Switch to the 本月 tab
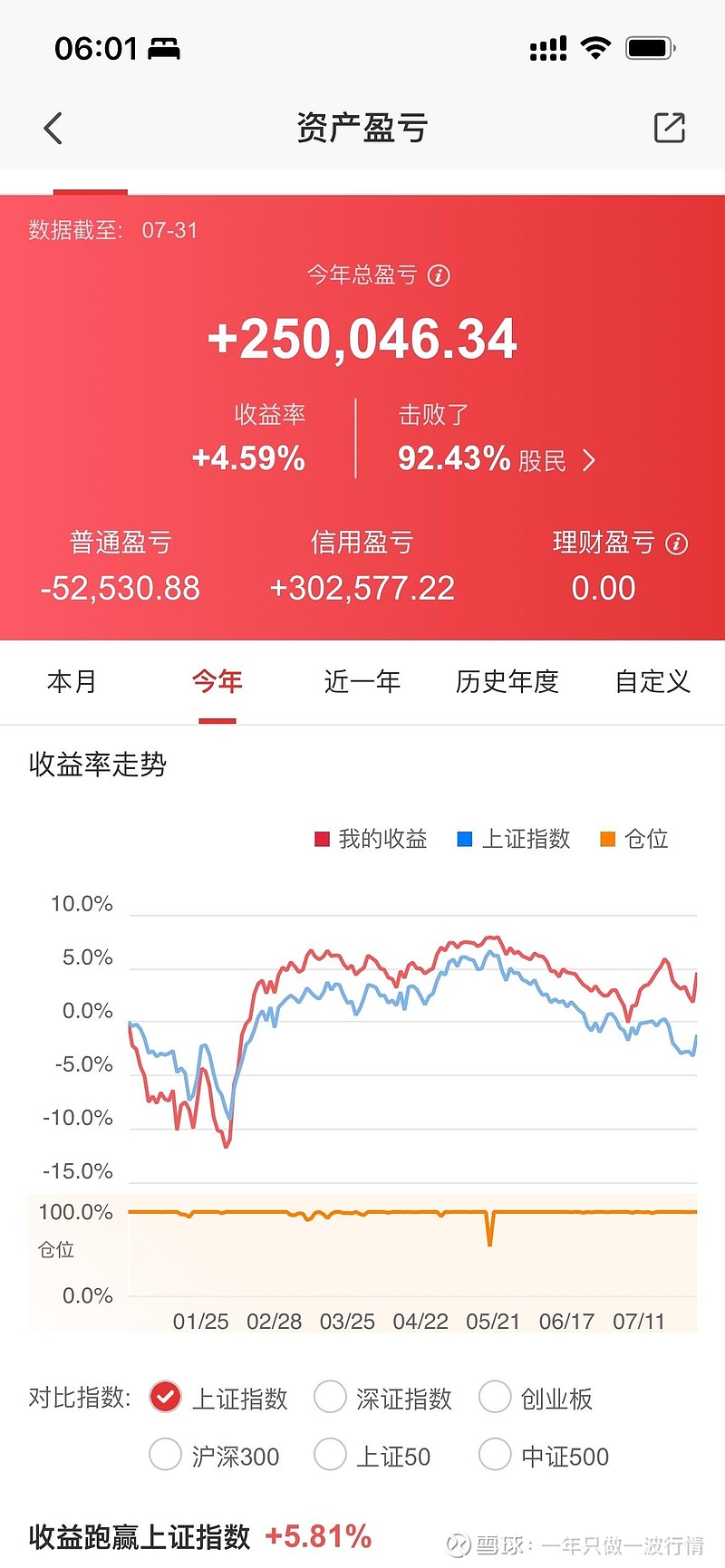The height and width of the screenshot is (1568, 725). pos(72,681)
